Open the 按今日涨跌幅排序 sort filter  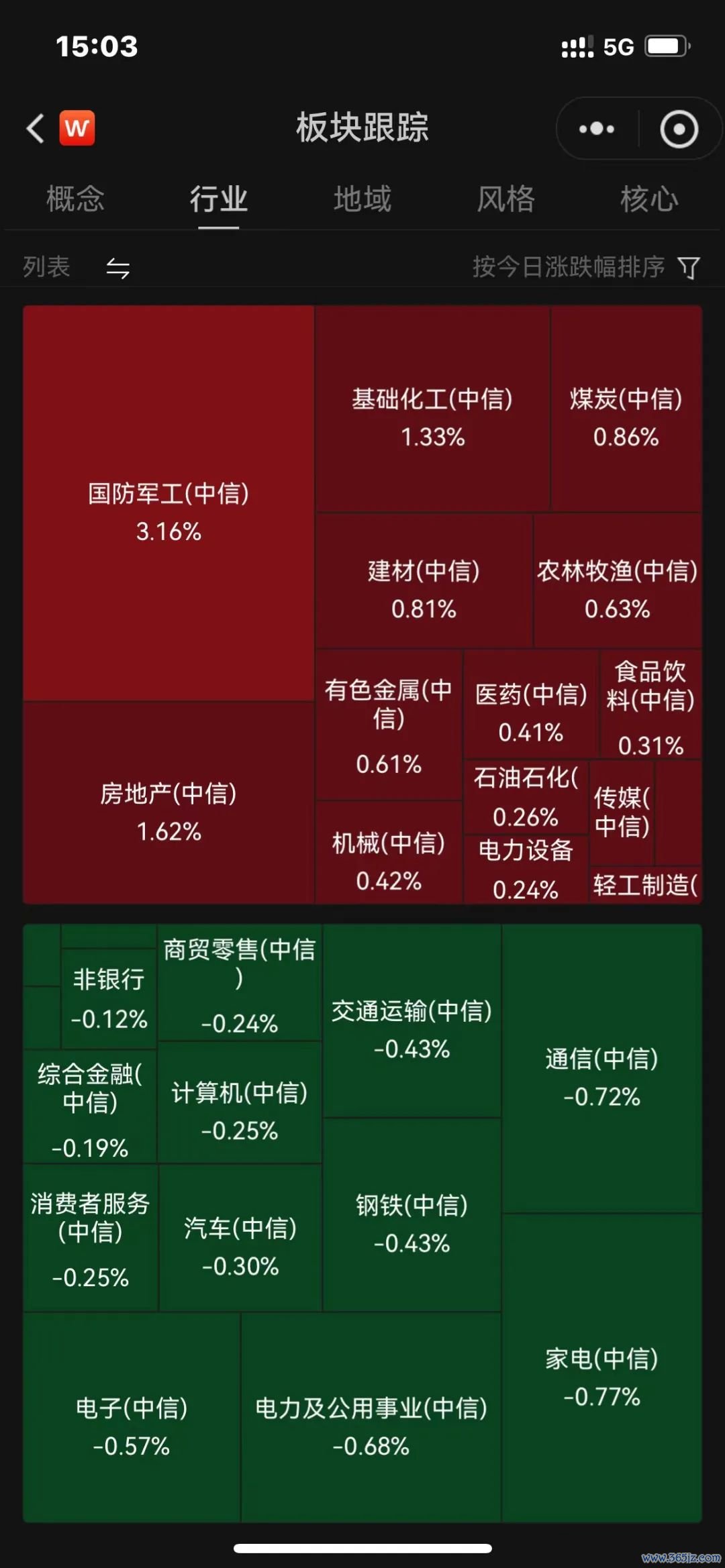[x=586, y=267]
